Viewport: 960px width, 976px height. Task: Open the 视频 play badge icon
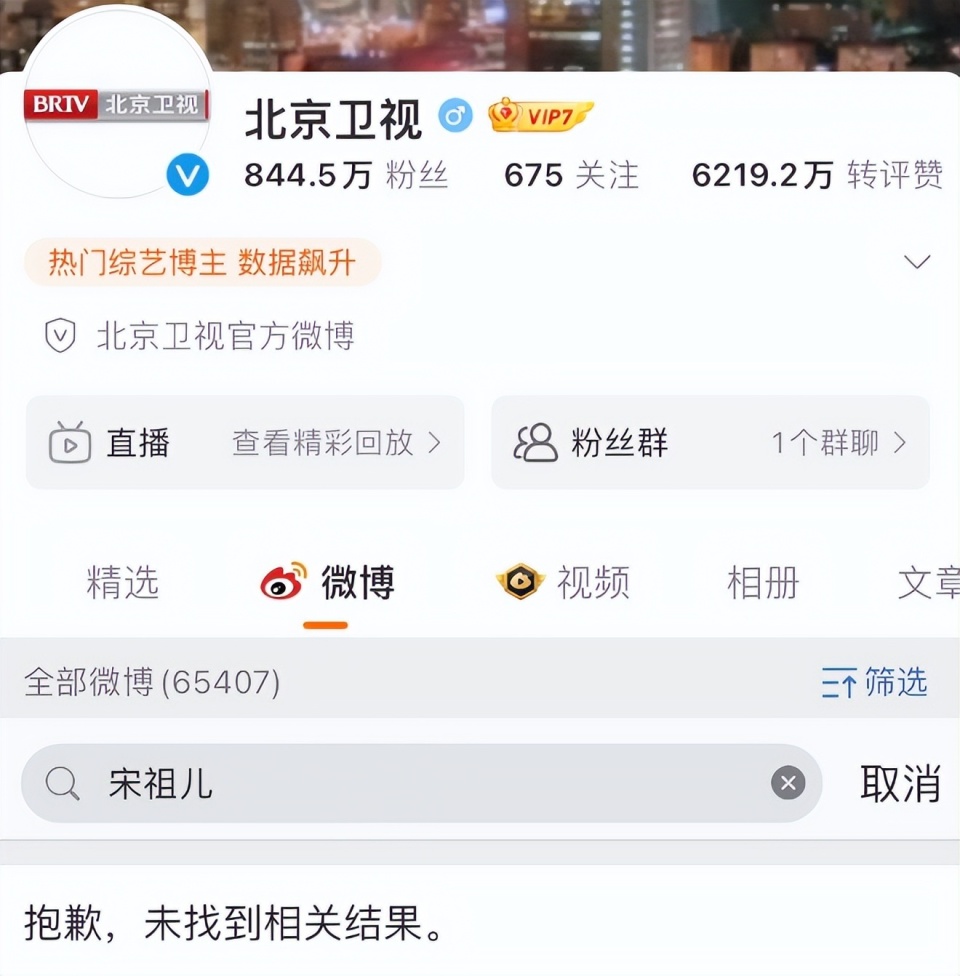[x=518, y=582]
